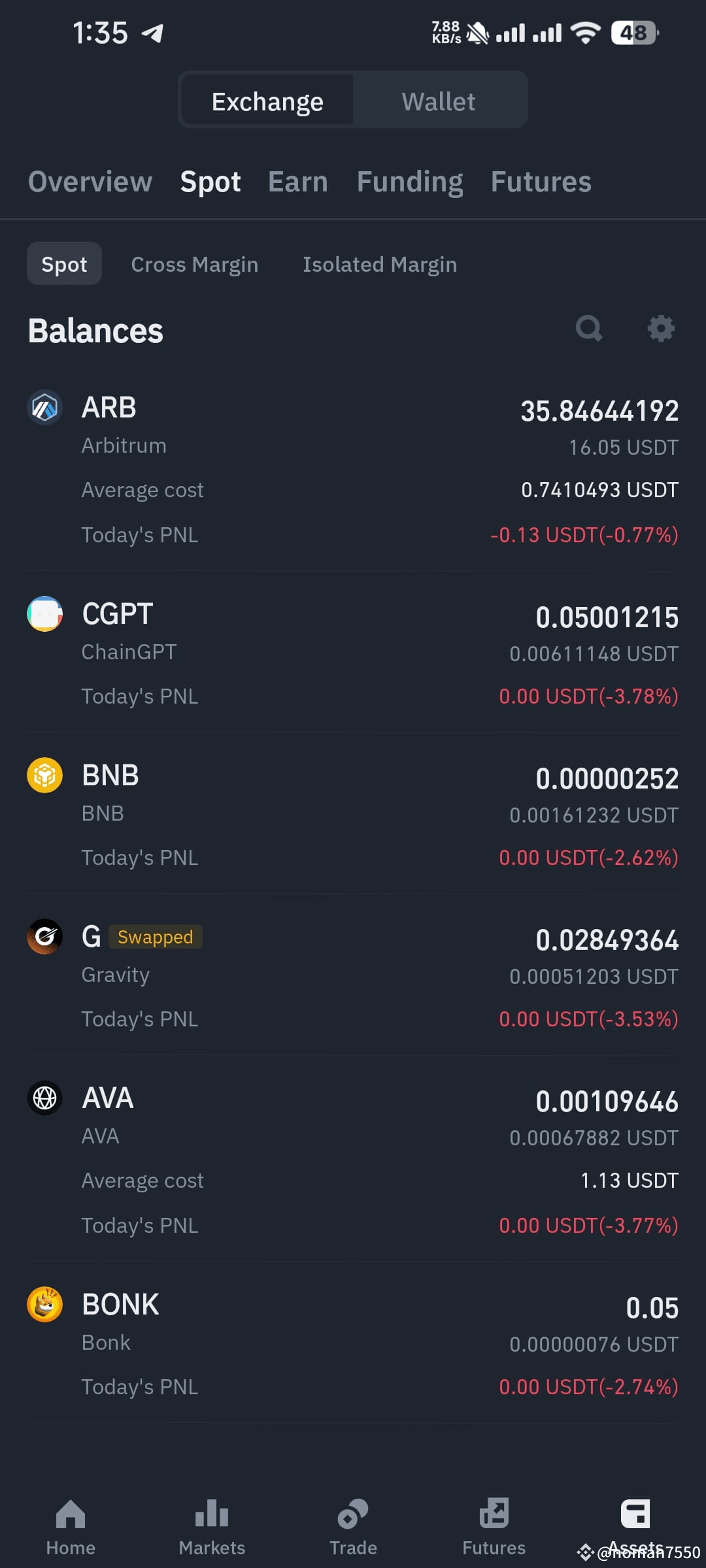Open Markets from the bottom navigation
Screen dimensions: 706x1568
[x=211, y=1516]
